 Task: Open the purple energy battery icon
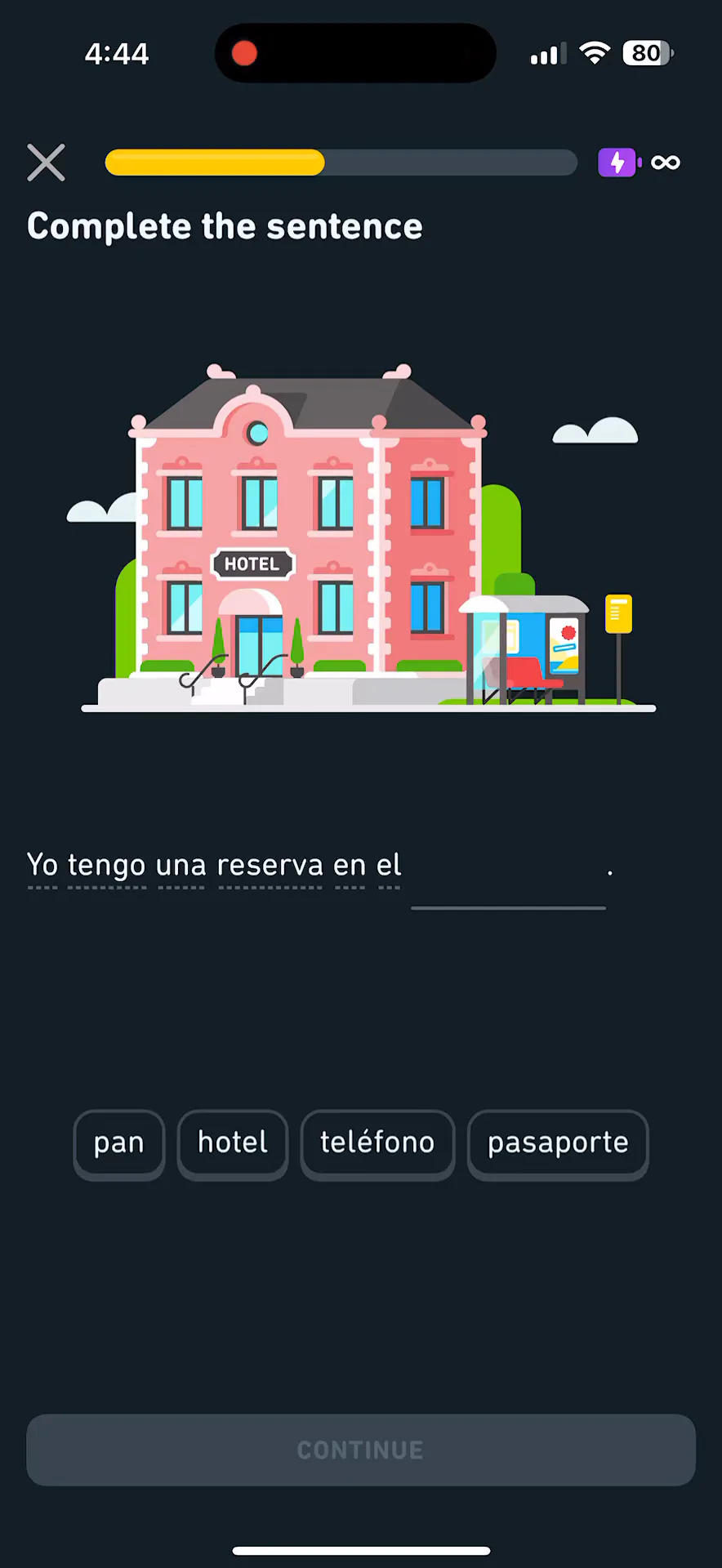click(619, 163)
